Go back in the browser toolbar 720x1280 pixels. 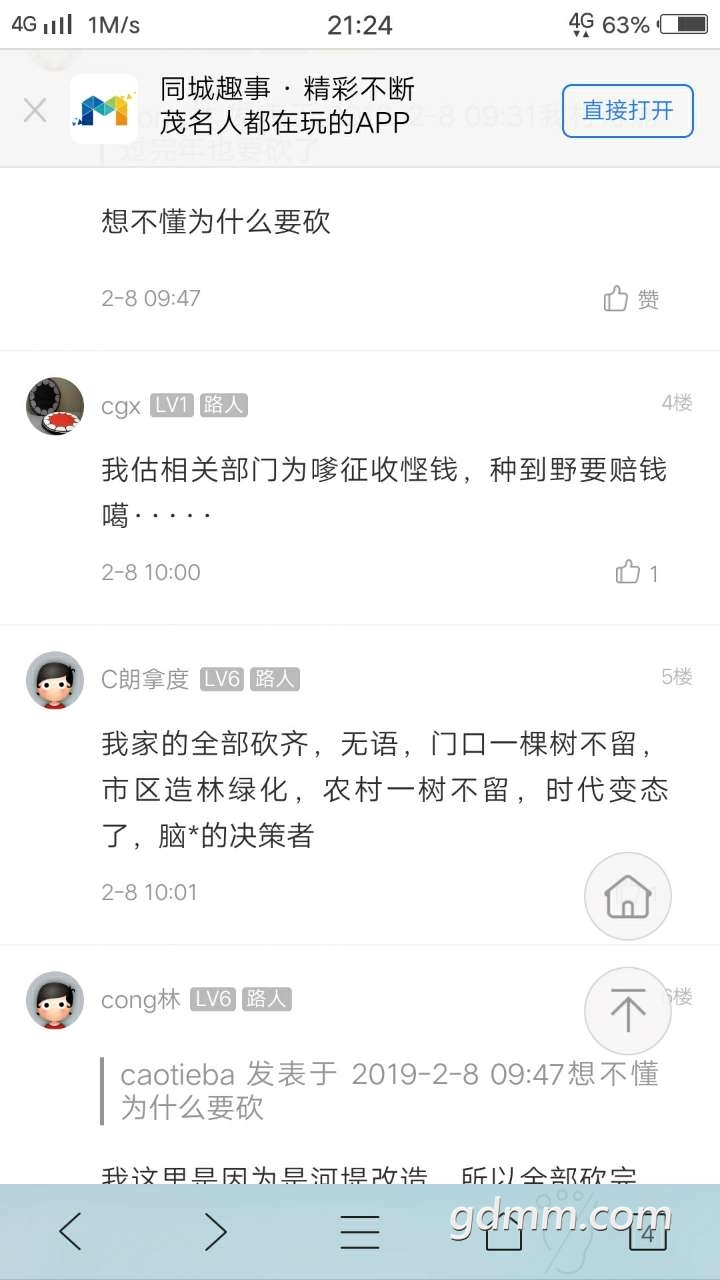point(71,1232)
